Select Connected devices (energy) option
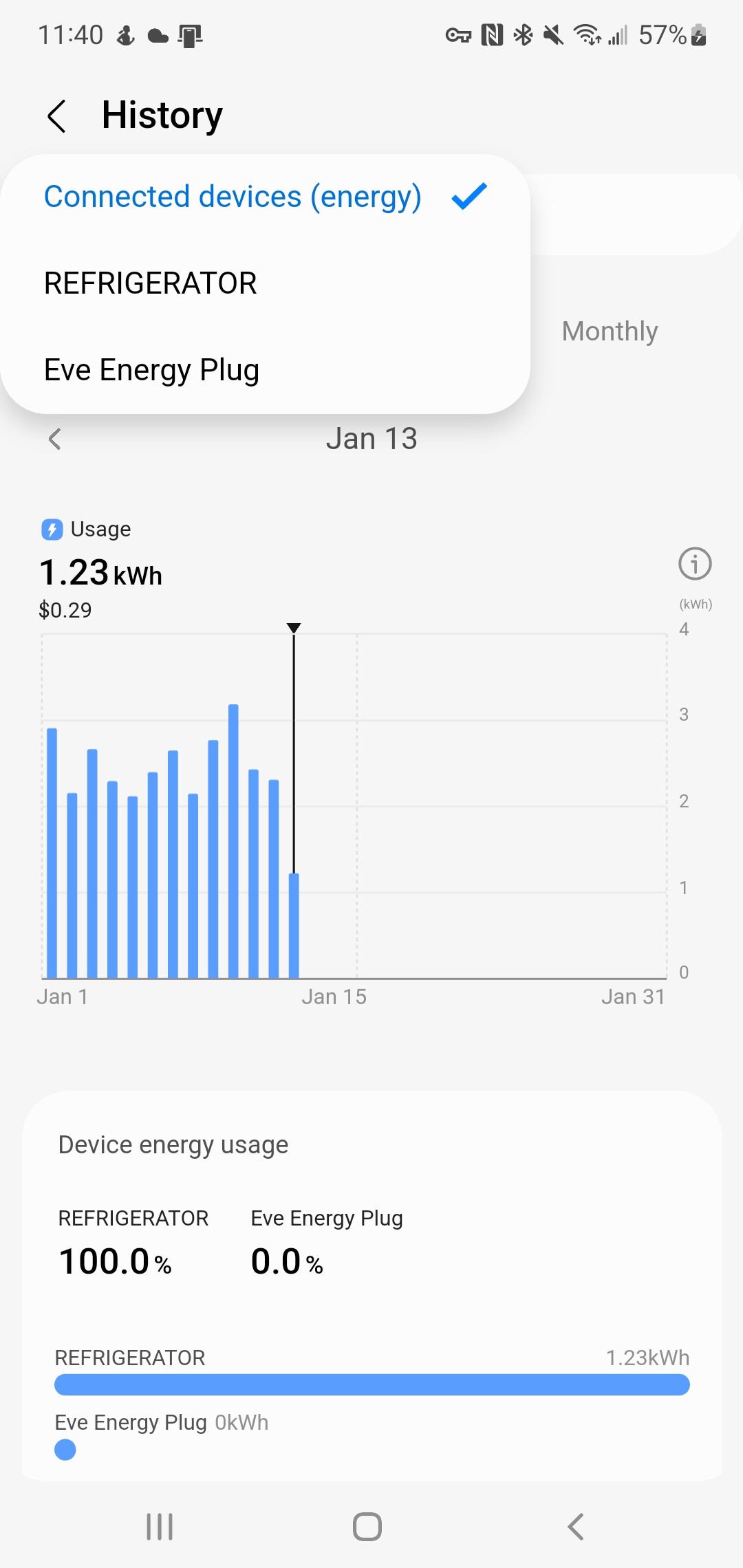Viewport: 743px width, 1568px height. pos(233,197)
